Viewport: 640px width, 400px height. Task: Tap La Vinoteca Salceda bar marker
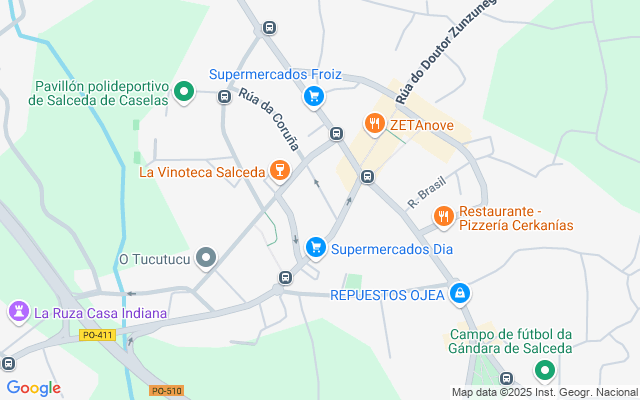coord(279,172)
